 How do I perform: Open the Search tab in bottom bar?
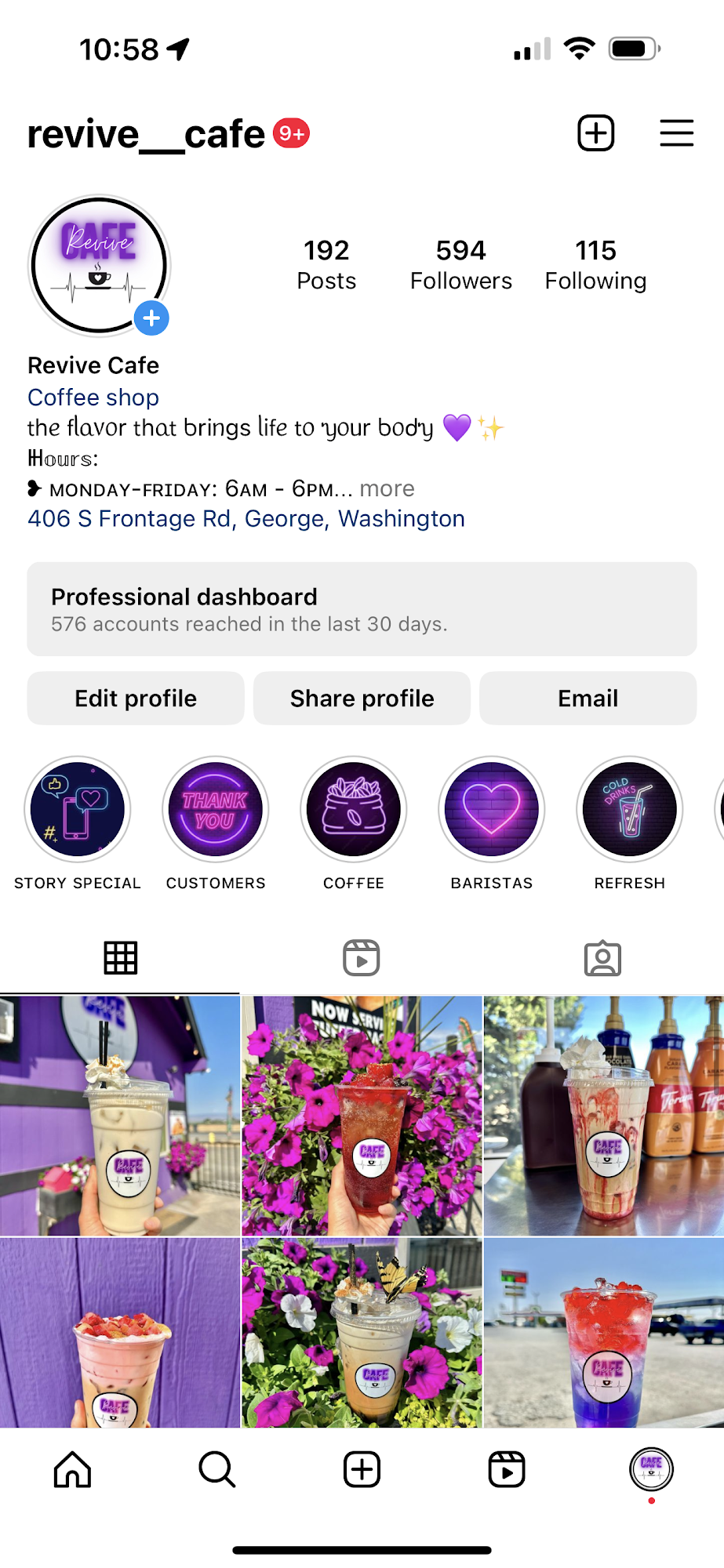click(x=217, y=1469)
